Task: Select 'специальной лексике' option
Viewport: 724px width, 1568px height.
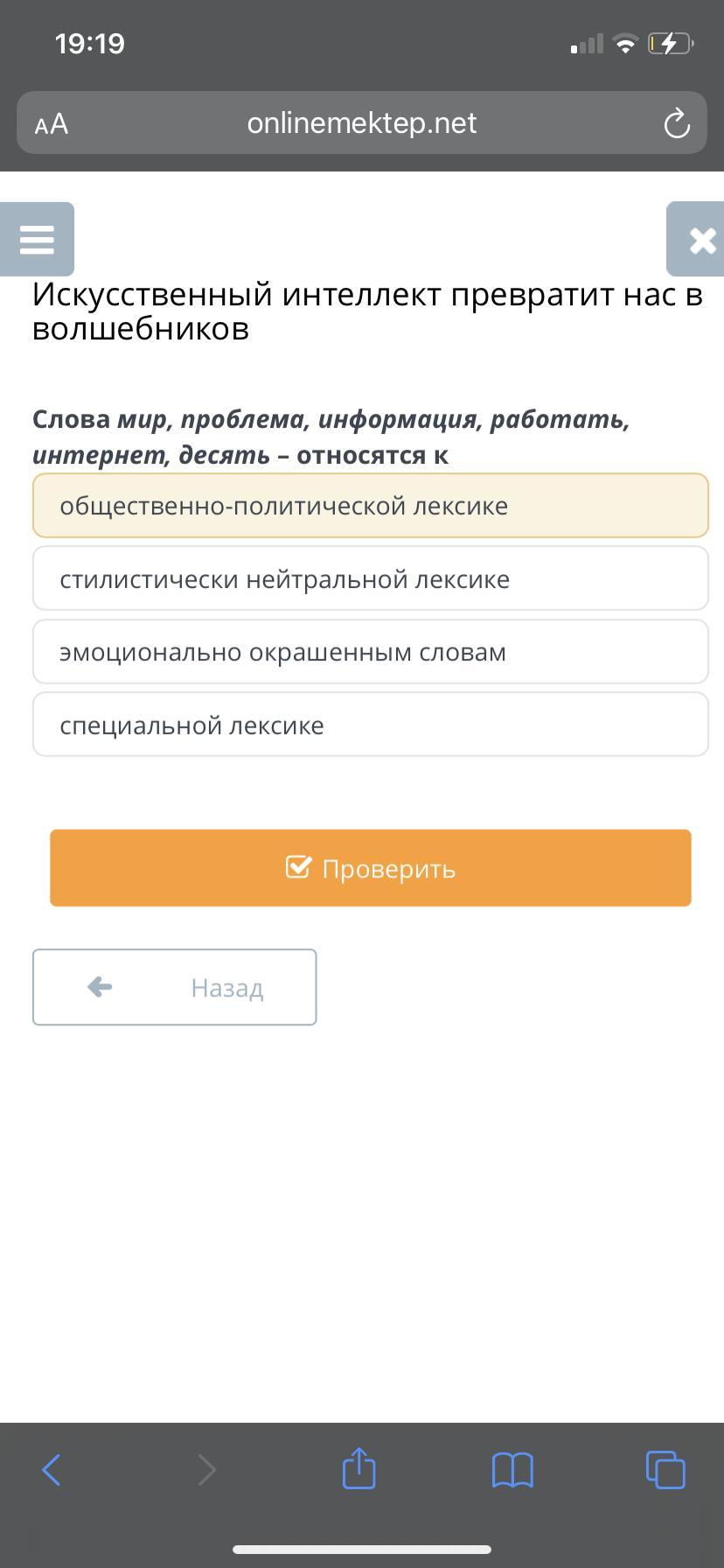Action: (371, 724)
